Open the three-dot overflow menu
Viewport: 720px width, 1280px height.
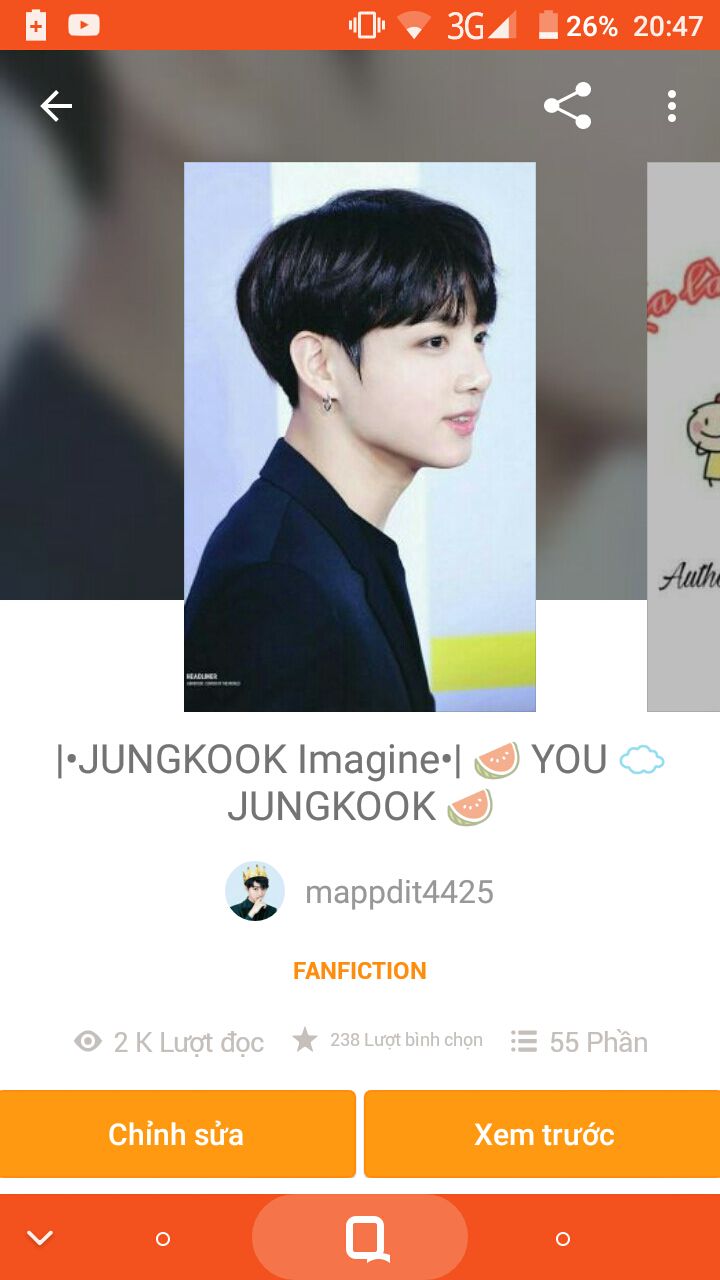click(672, 106)
